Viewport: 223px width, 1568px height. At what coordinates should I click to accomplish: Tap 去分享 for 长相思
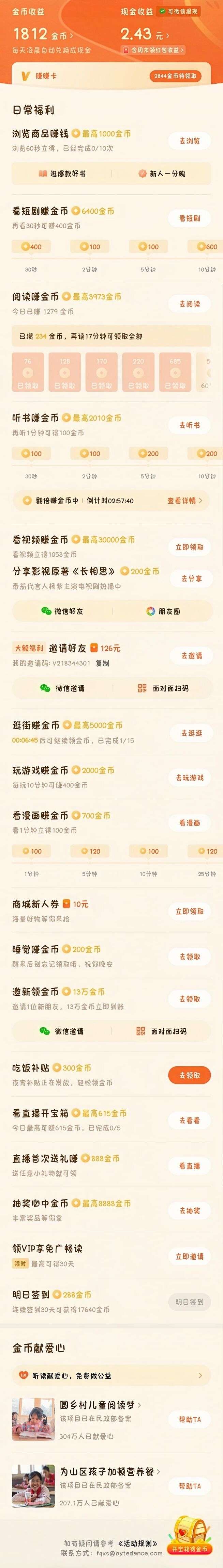click(191, 578)
